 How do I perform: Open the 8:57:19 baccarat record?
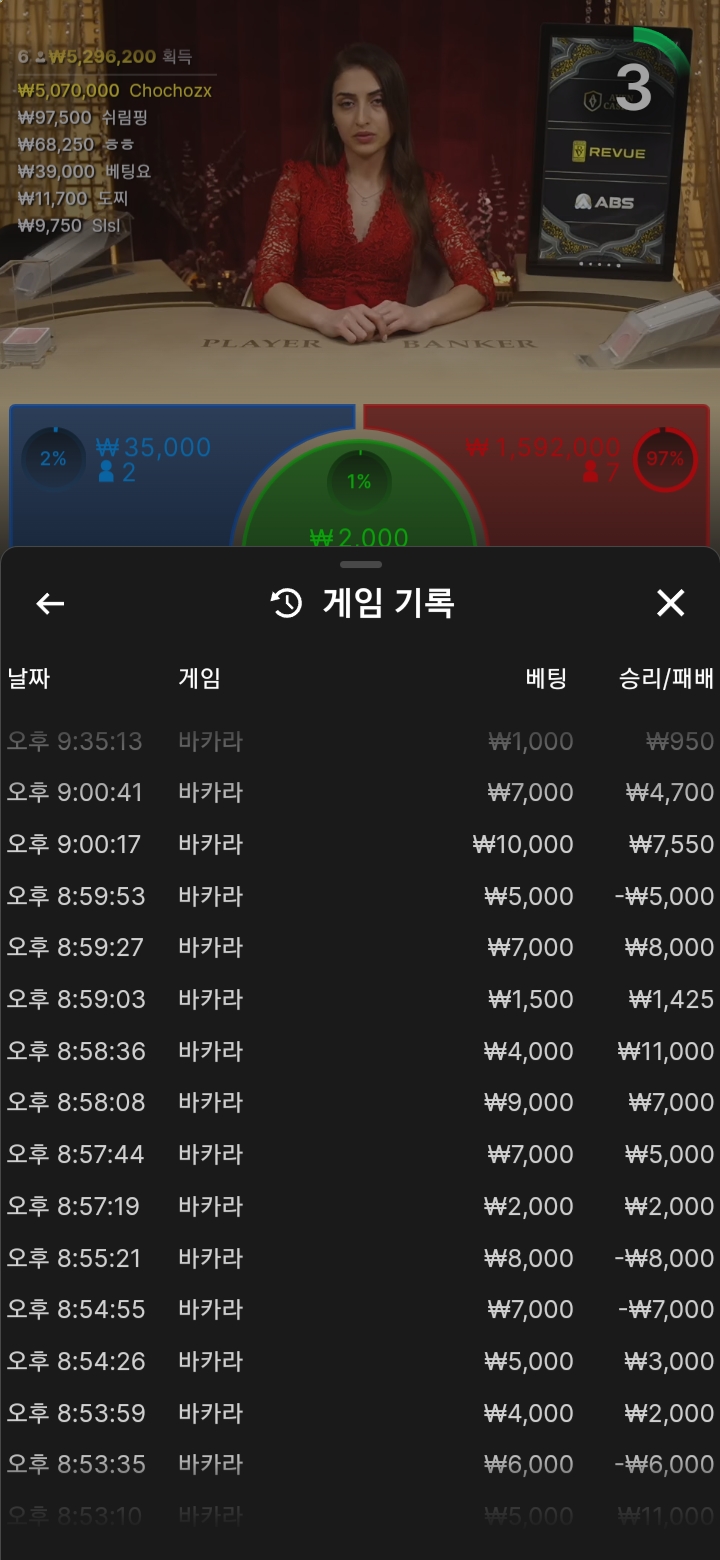tap(360, 1206)
